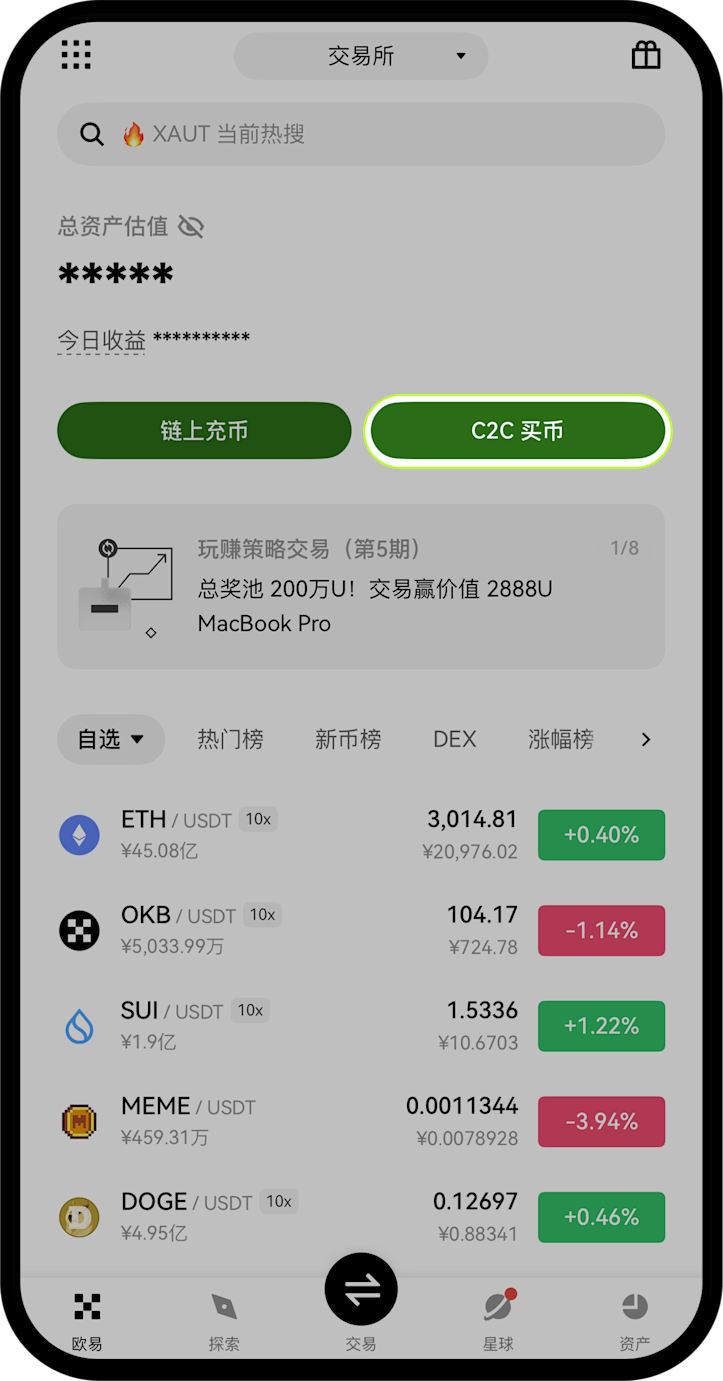Viewport: 723px width, 1381px height.
Task: Tap −1.14% change indicator for OKB
Action: click(601, 930)
